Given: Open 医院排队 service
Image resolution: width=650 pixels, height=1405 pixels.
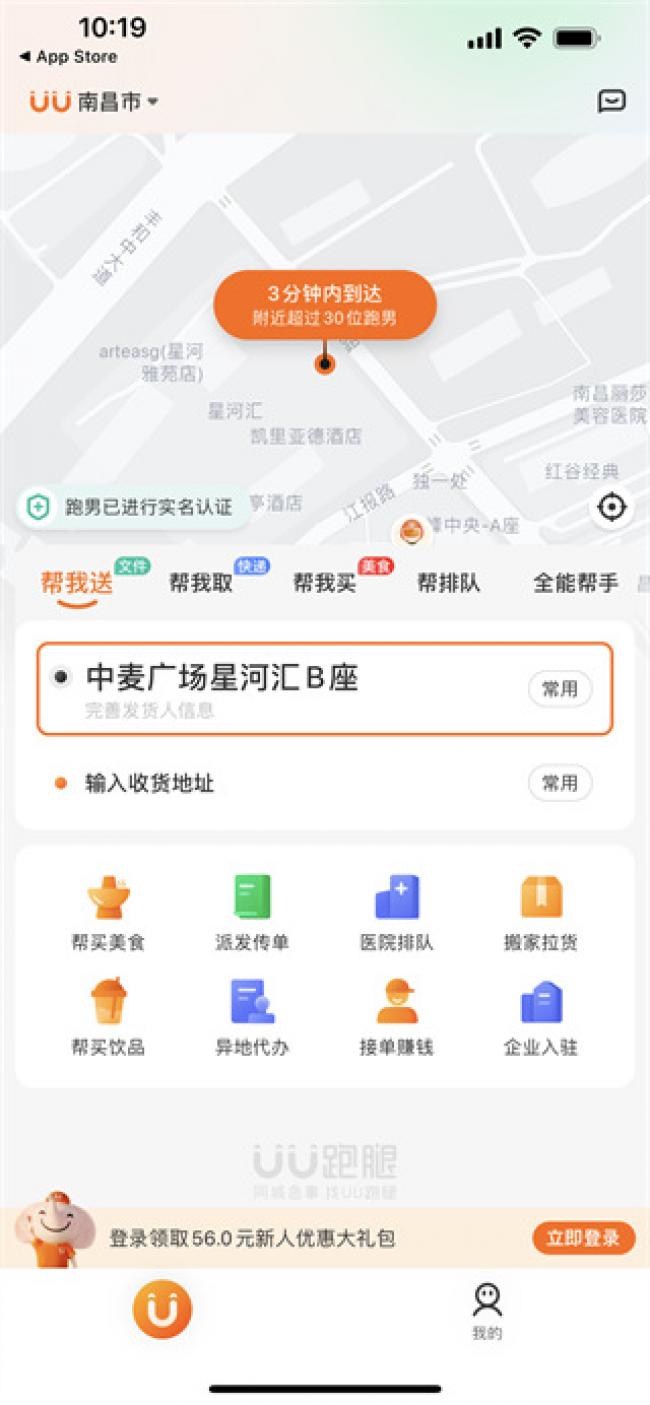Looking at the screenshot, I should click(x=397, y=913).
